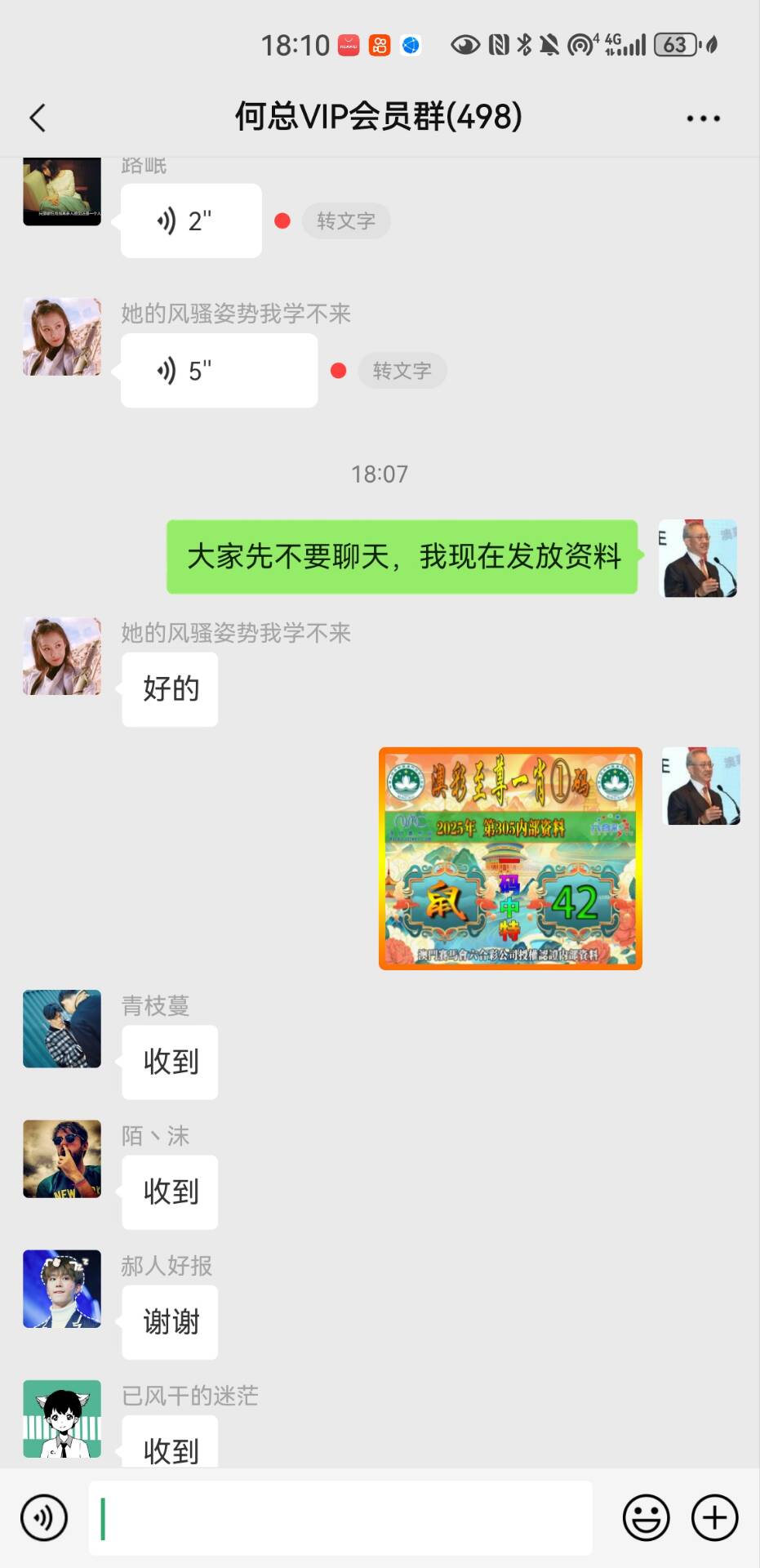Open the emoji picker

(646, 1517)
